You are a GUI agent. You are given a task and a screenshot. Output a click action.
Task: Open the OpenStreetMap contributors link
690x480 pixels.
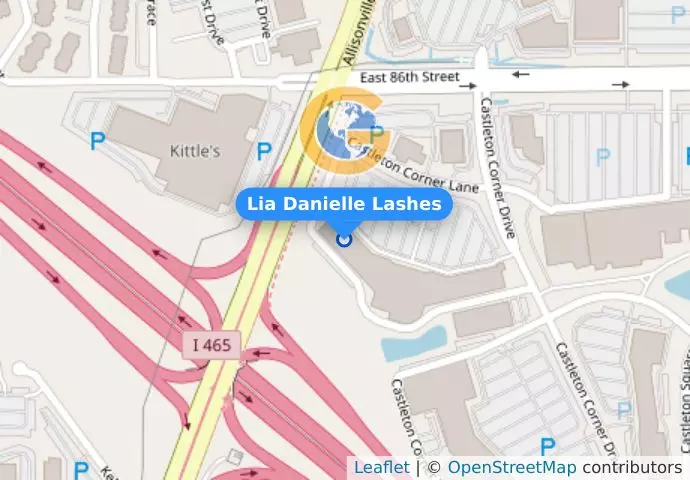point(511,467)
